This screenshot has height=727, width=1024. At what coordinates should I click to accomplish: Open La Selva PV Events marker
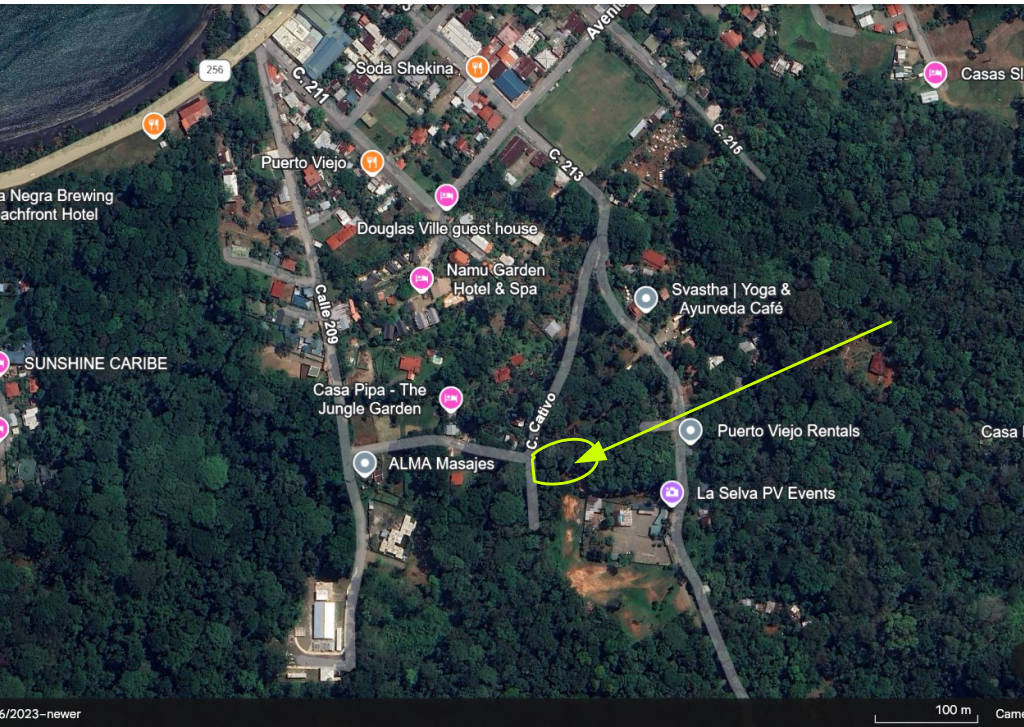pyautogui.click(x=673, y=492)
